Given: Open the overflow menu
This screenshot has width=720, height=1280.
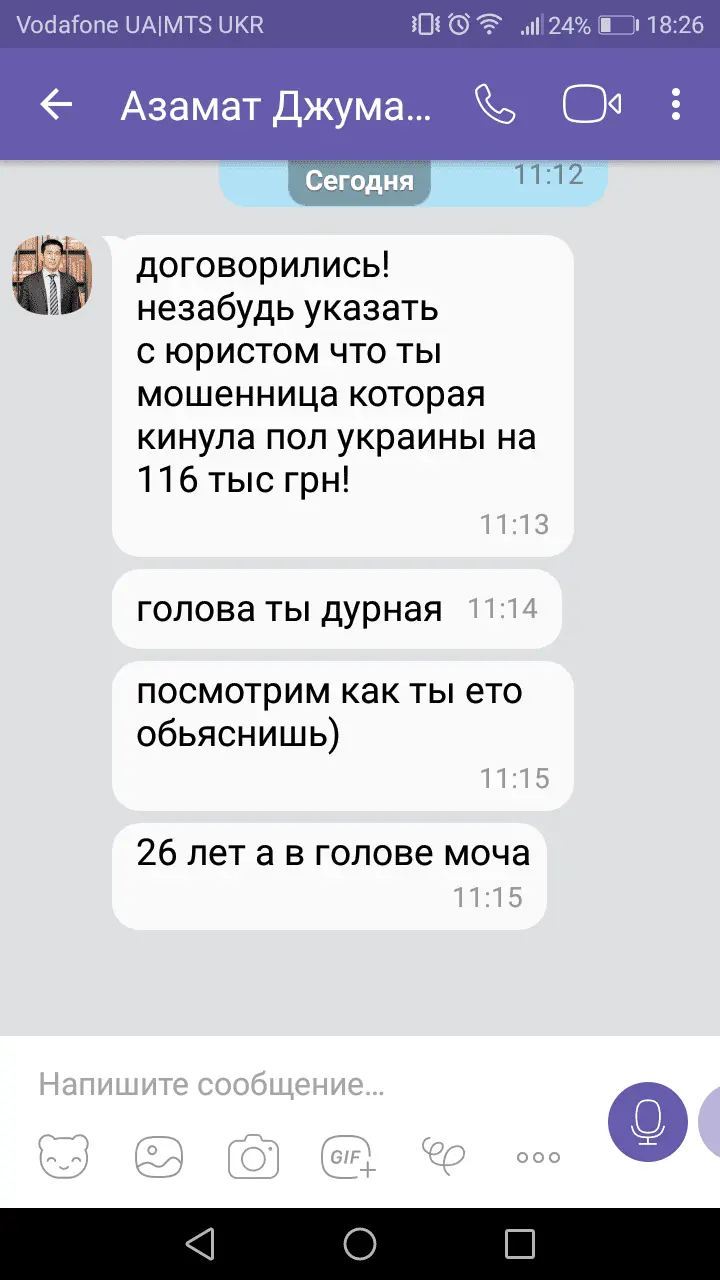Looking at the screenshot, I should (677, 105).
